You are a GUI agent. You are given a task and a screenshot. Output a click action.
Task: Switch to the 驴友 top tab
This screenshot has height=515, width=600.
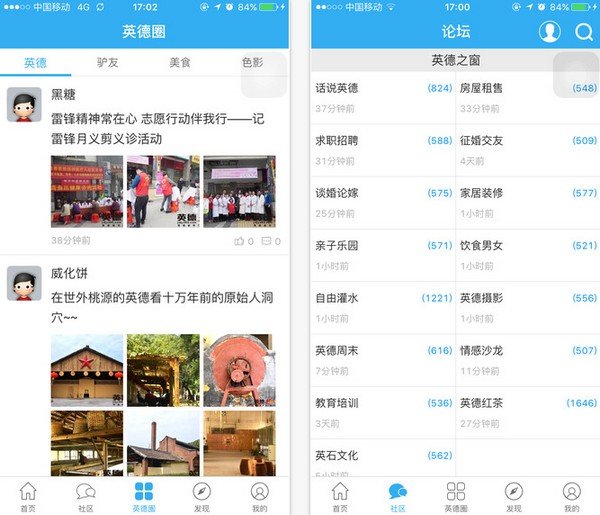coord(108,62)
